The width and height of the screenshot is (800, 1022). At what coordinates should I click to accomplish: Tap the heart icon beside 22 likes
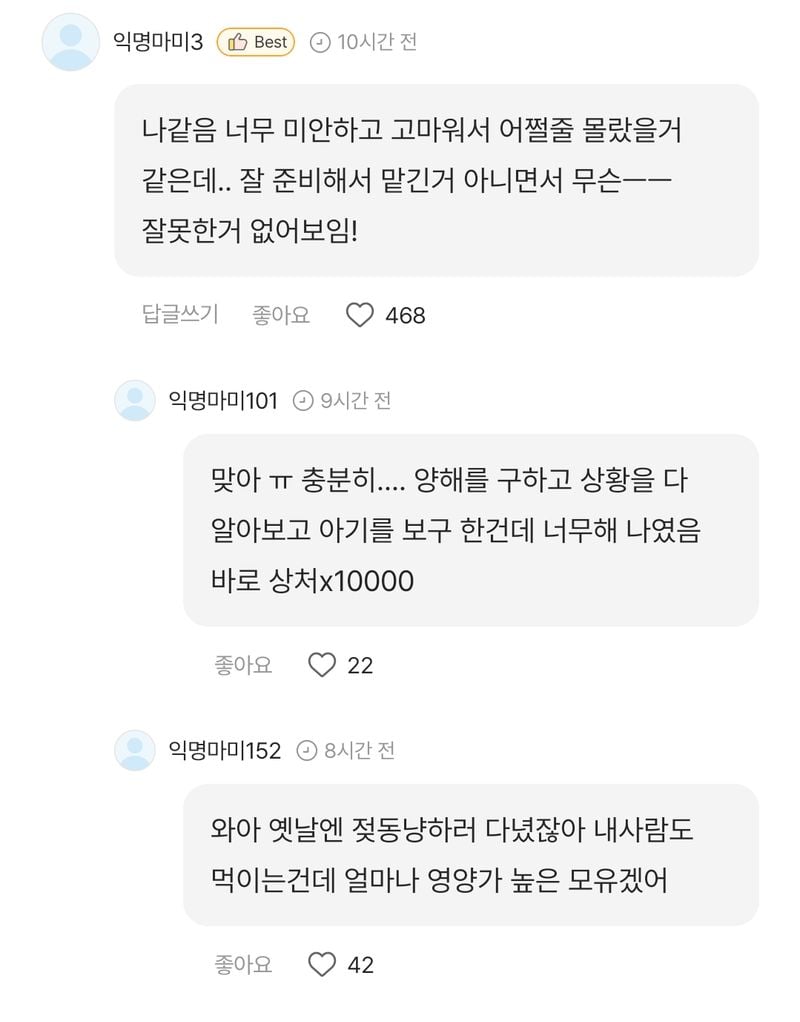tap(321, 665)
